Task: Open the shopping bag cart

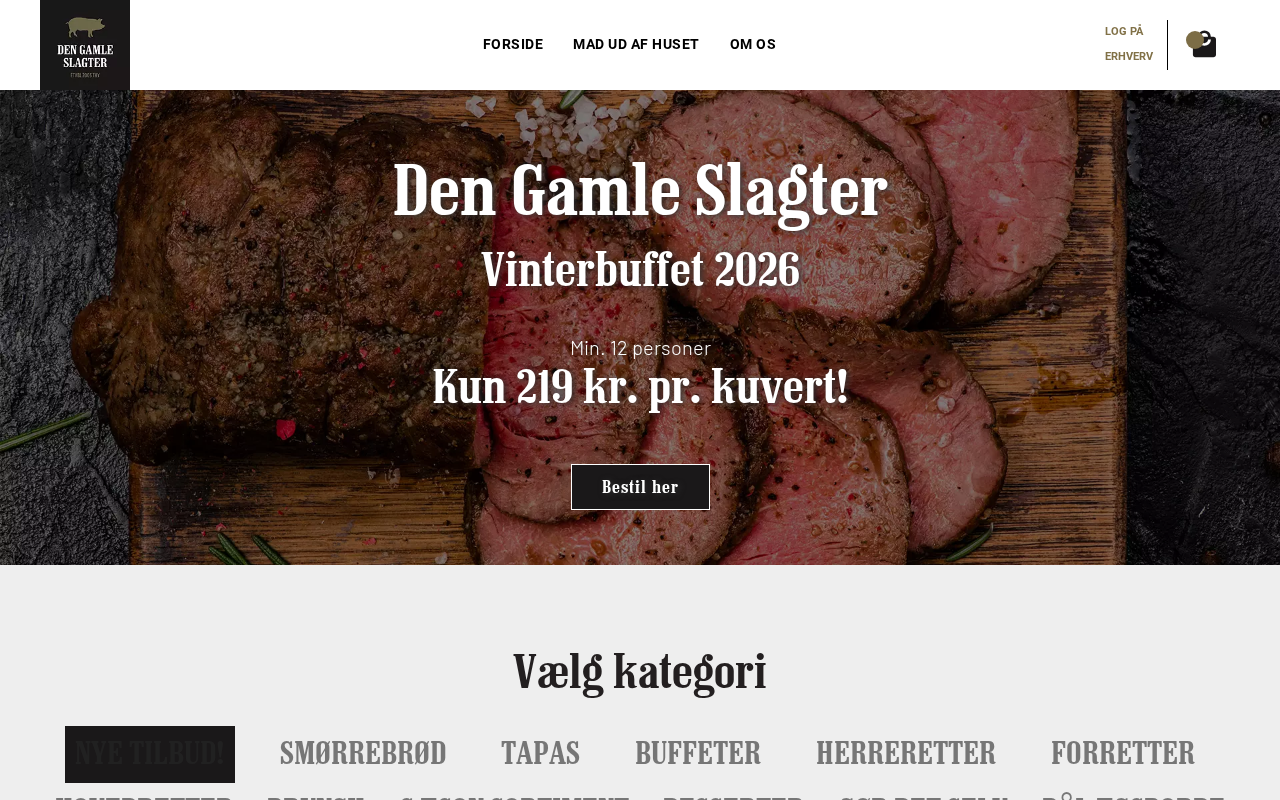Action: [1203, 44]
